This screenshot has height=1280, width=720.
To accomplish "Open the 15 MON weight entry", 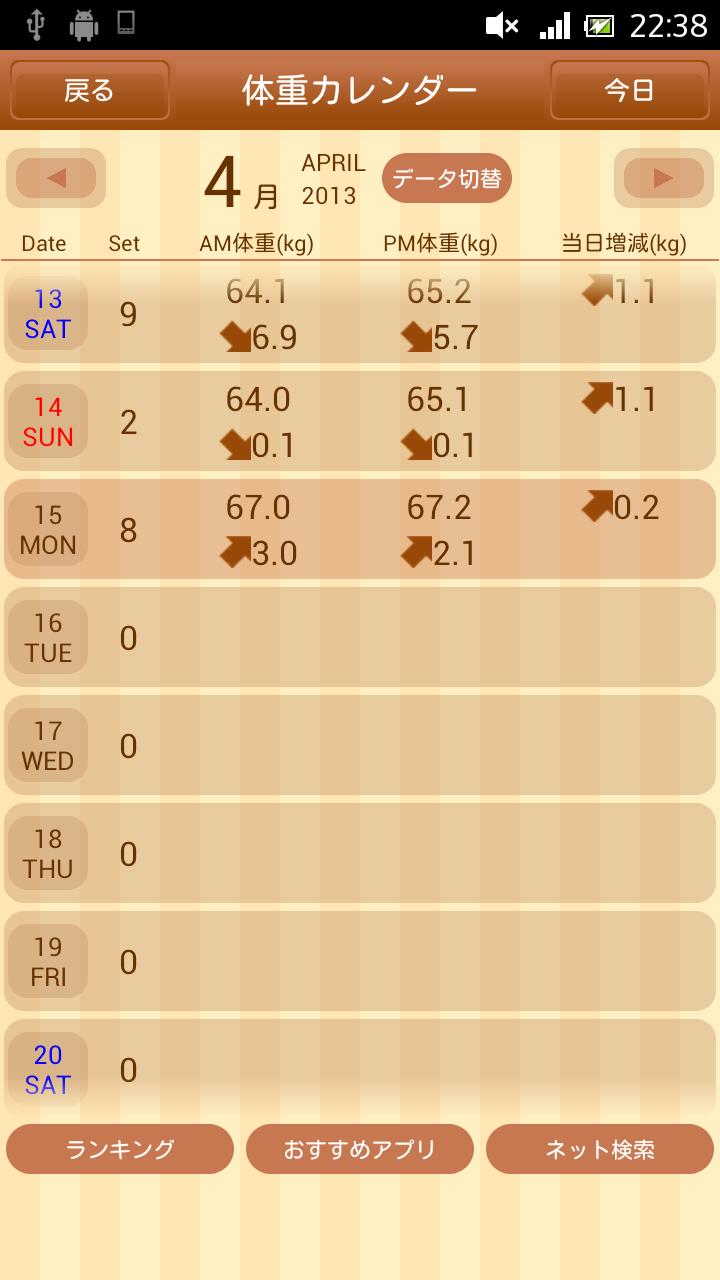I will click(x=360, y=530).
